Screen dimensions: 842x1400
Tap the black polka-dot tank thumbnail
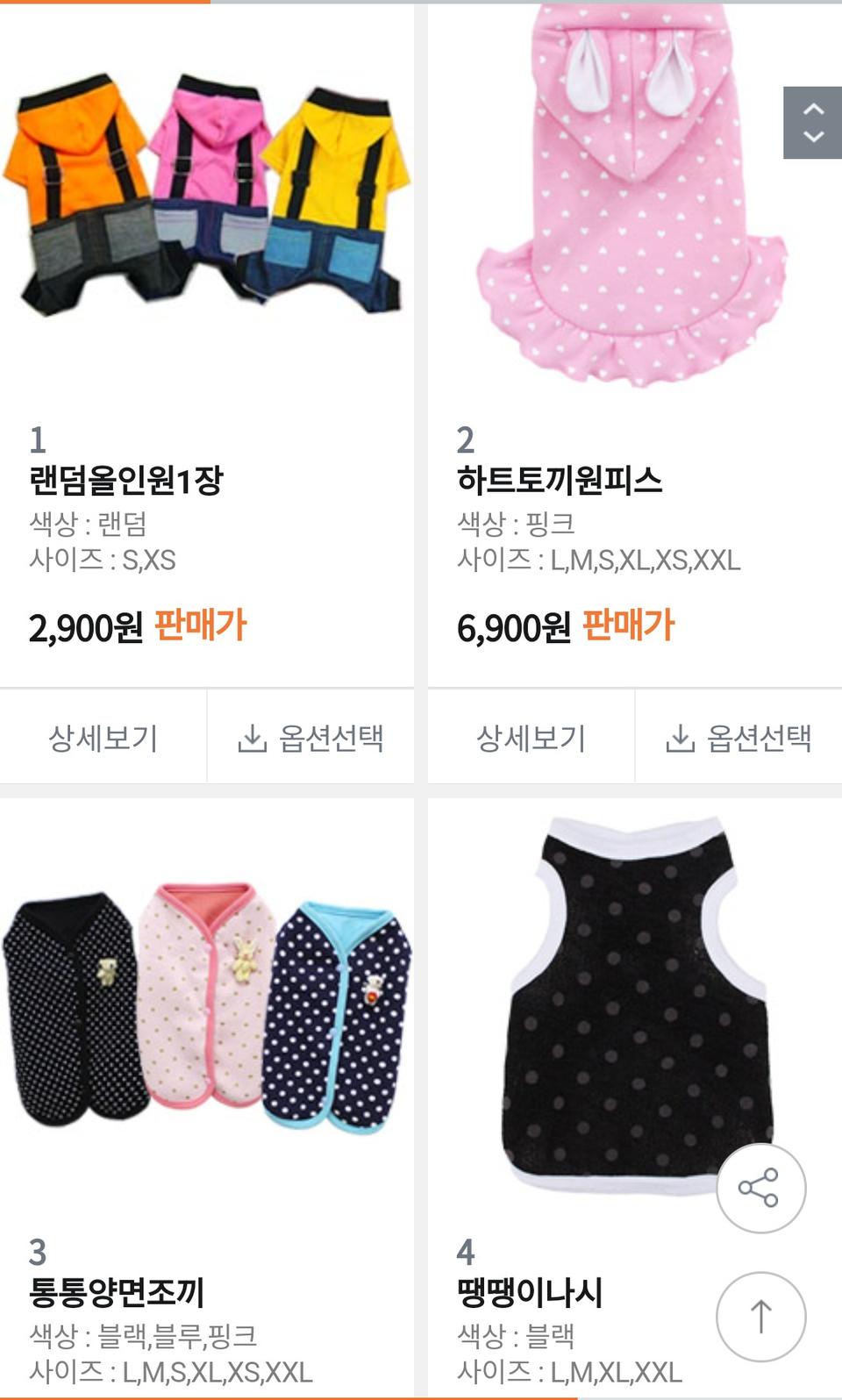(633, 1009)
